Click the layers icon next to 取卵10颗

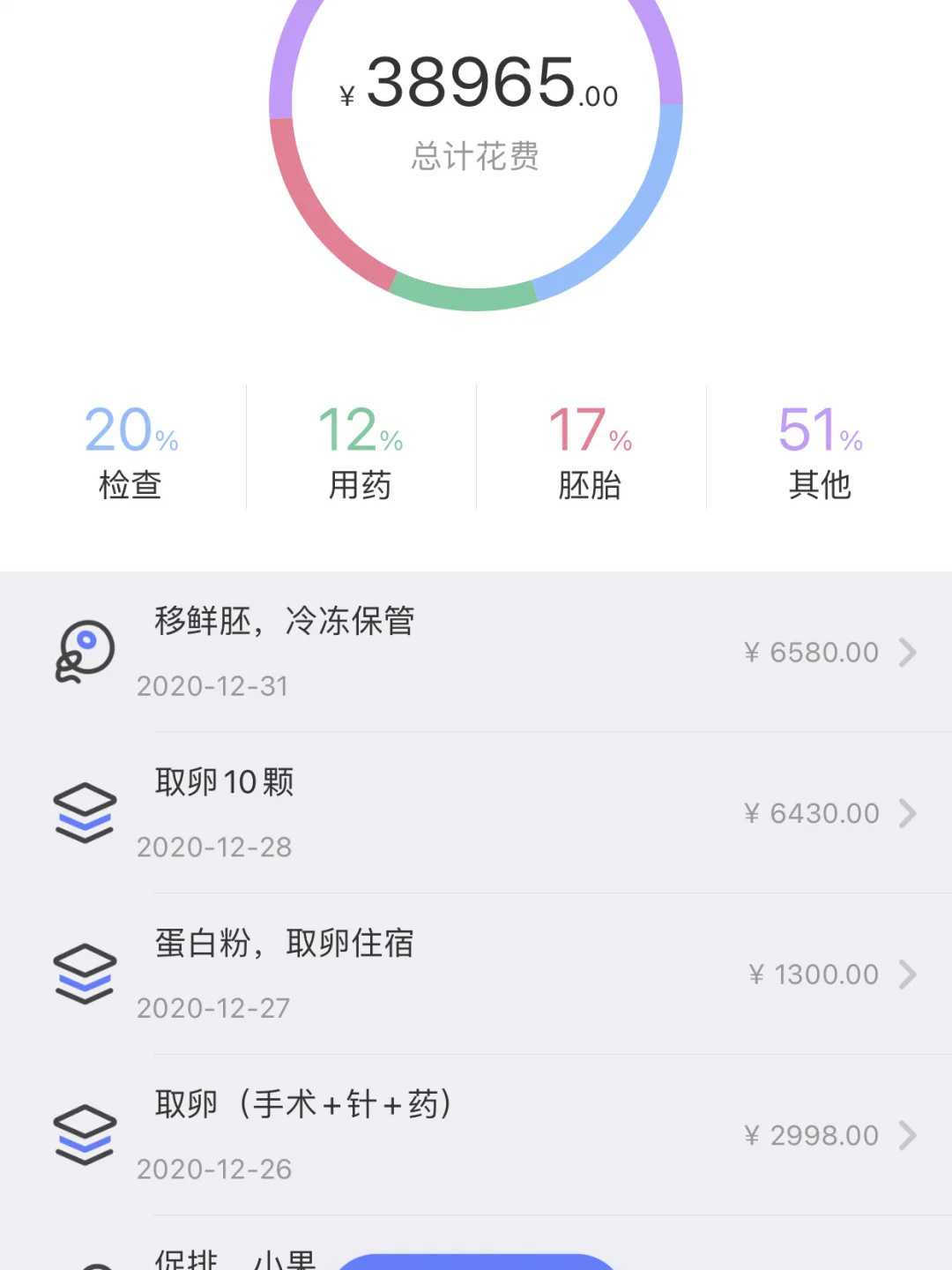click(x=86, y=811)
